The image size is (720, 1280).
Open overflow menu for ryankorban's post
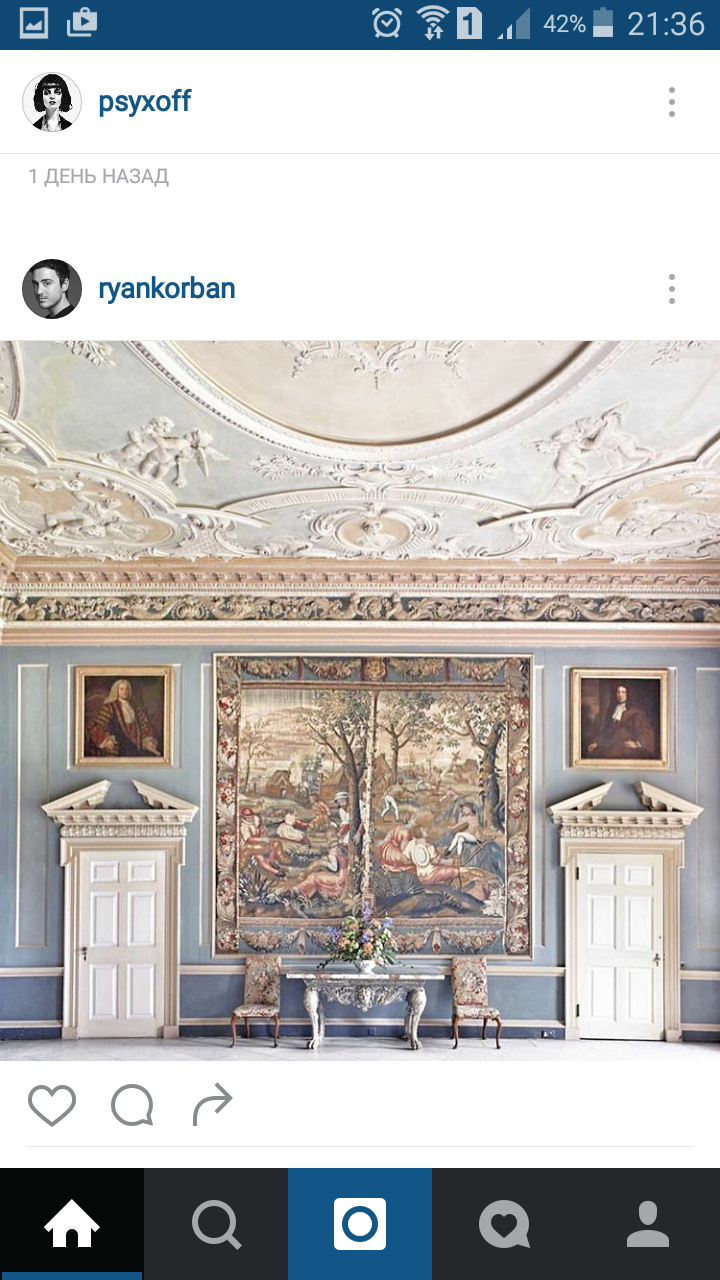click(x=672, y=289)
